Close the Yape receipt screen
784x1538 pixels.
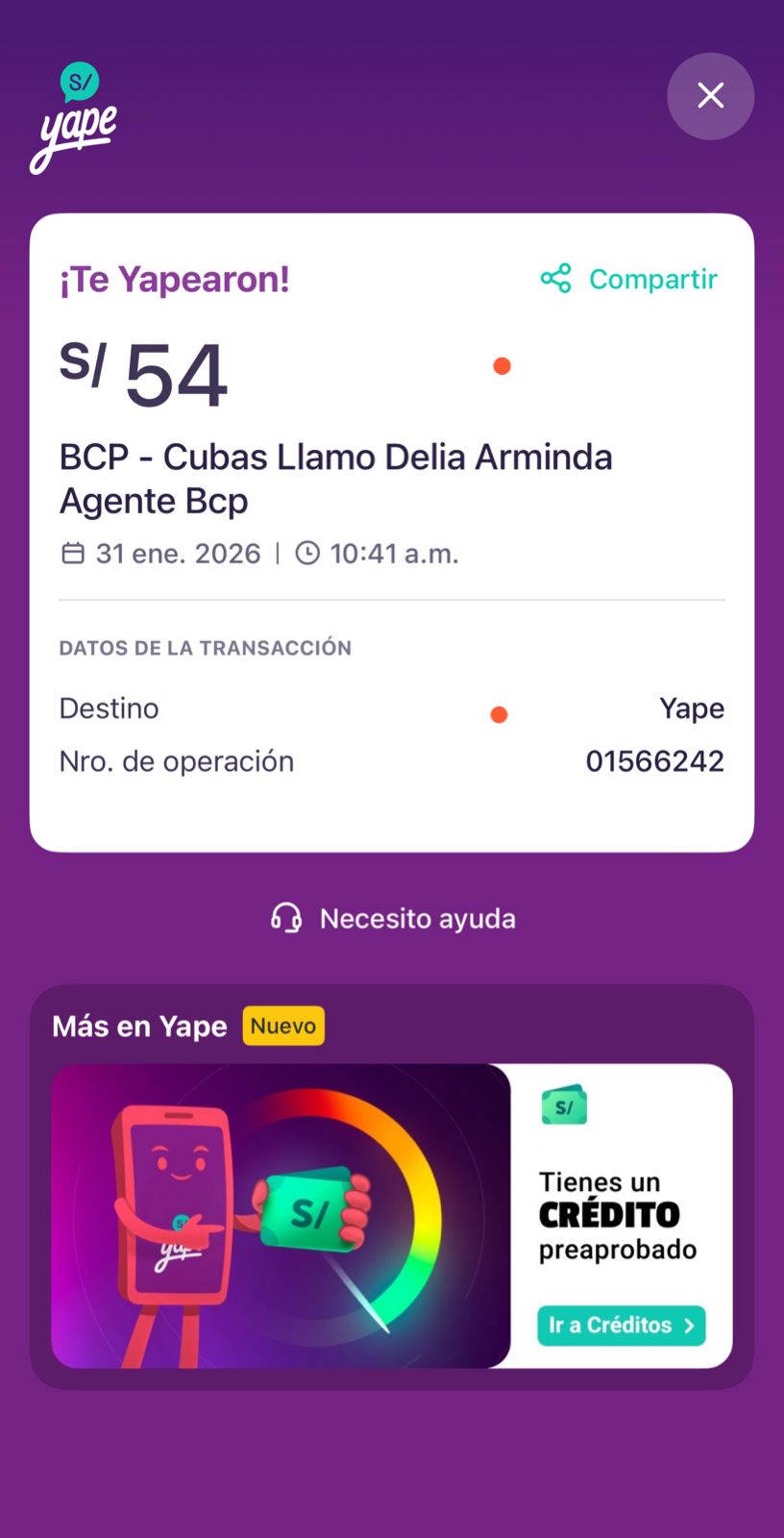coord(710,96)
